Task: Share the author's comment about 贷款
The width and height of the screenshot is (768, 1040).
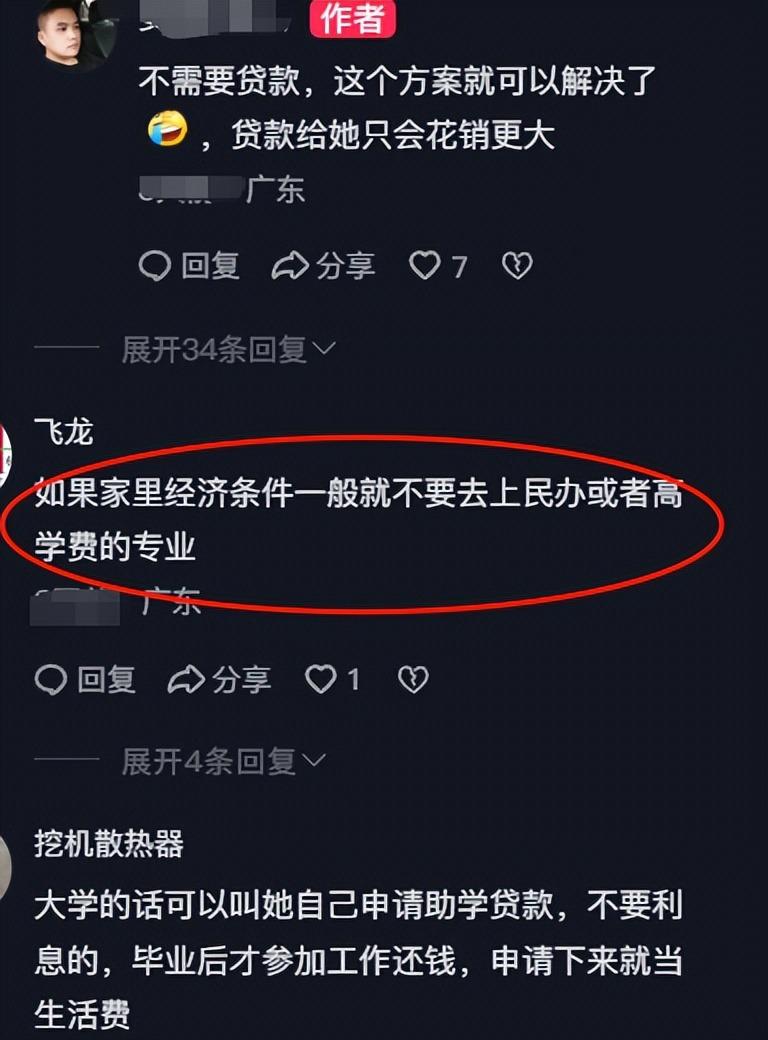Action: 323,265
